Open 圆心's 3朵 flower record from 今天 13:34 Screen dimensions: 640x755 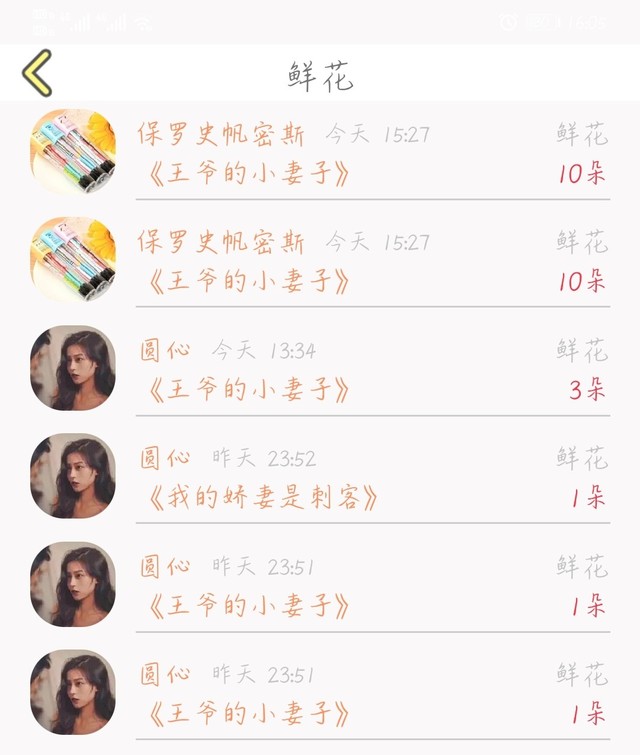click(320, 368)
